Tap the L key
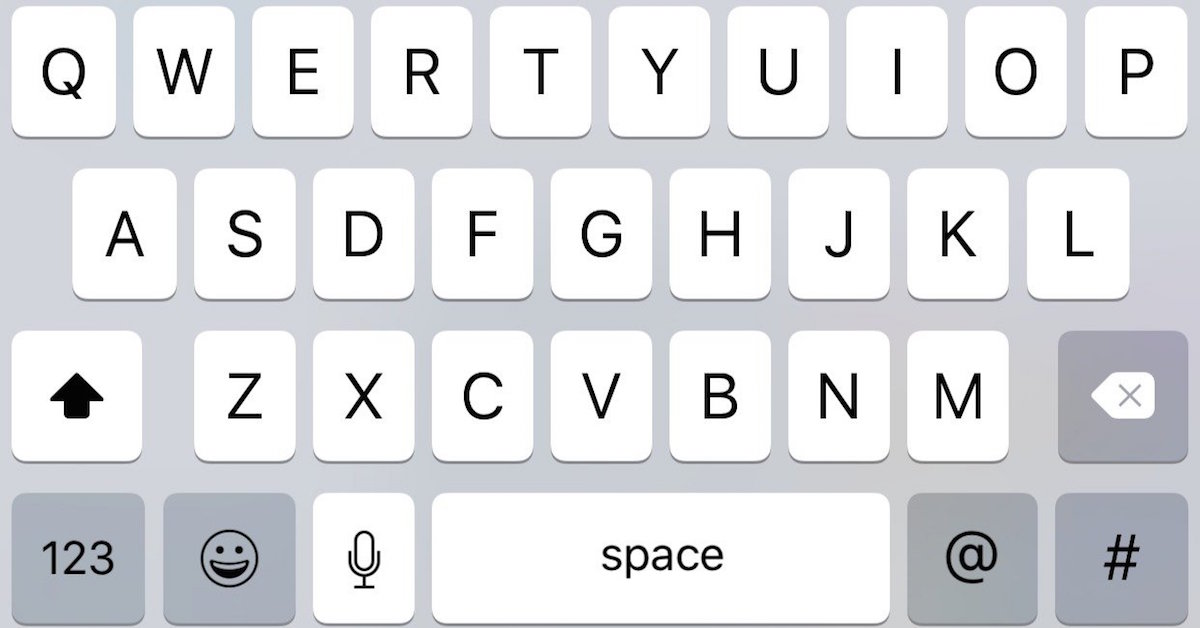This screenshot has width=1200, height=628. coord(1077,234)
